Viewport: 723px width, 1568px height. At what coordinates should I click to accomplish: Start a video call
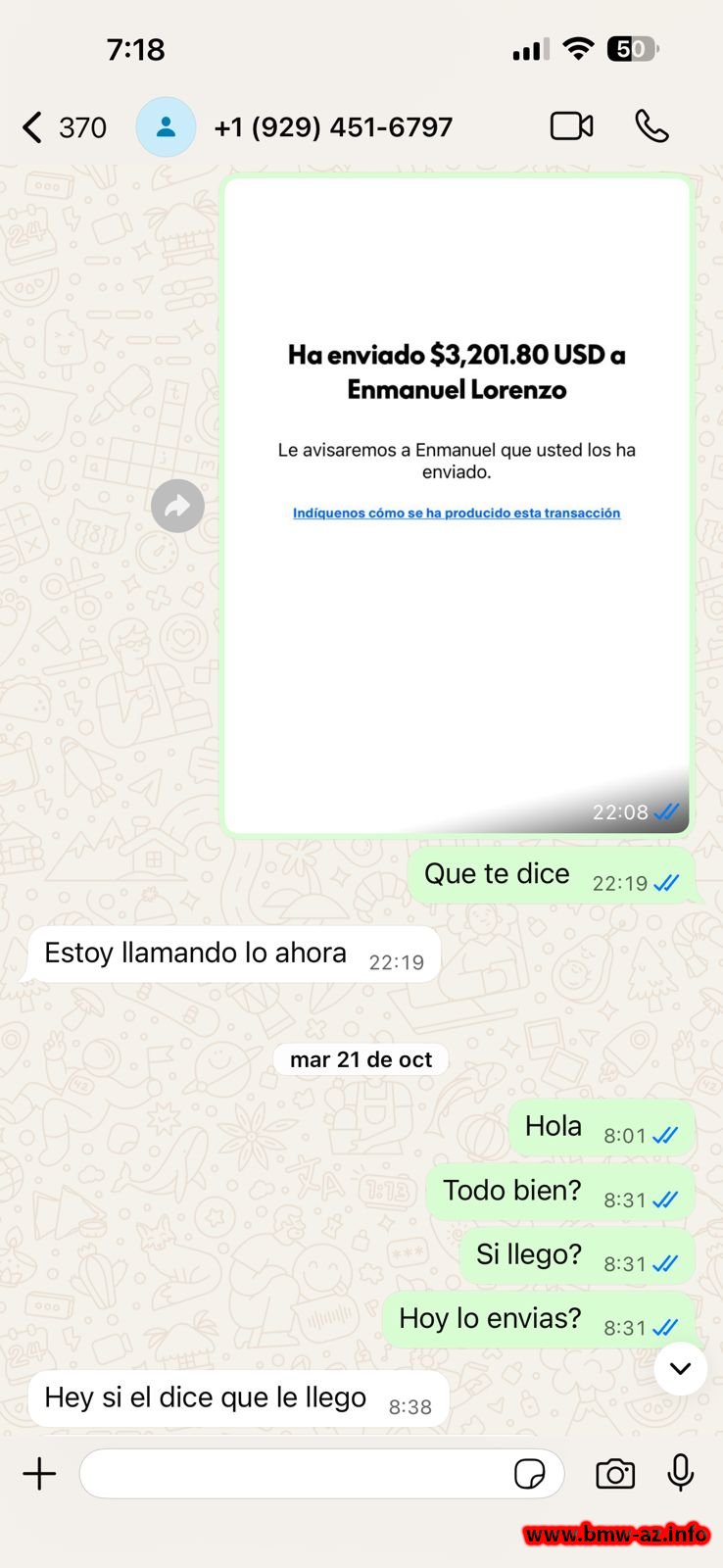571,126
